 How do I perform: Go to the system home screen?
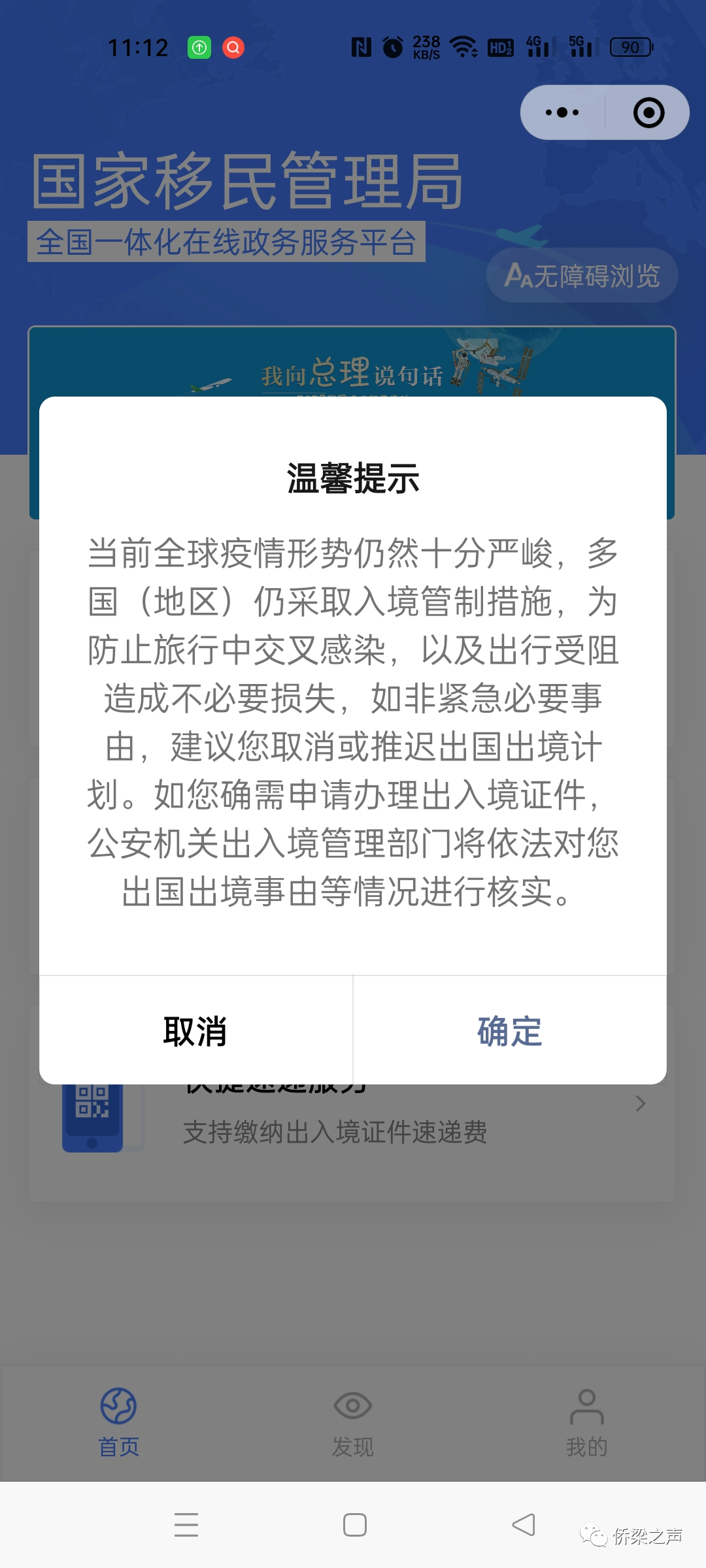click(x=354, y=1525)
